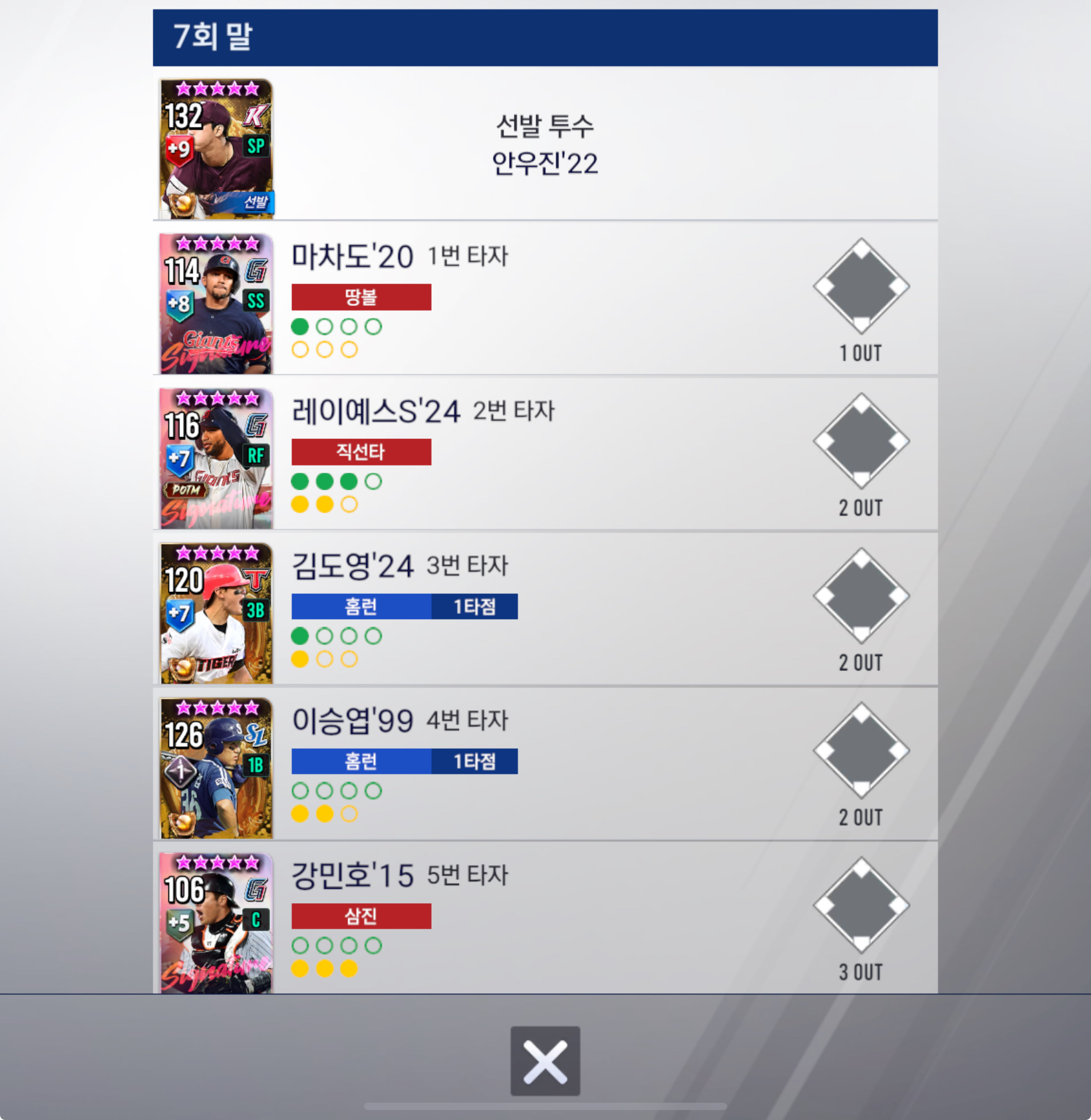The image size is (1091, 1120).
Task: Open the 레이예스S'24 player card
Action: pos(216,458)
